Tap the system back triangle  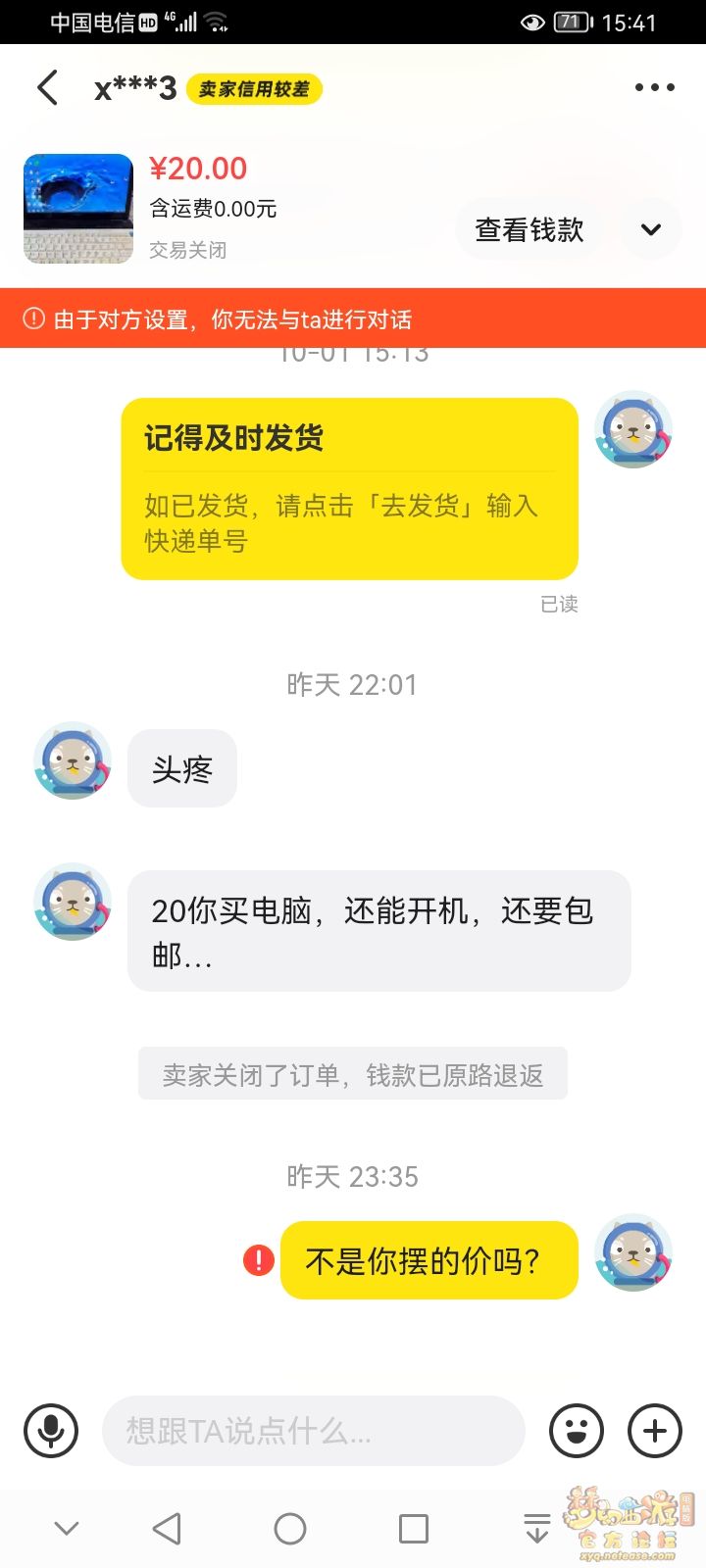[168, 1528]
